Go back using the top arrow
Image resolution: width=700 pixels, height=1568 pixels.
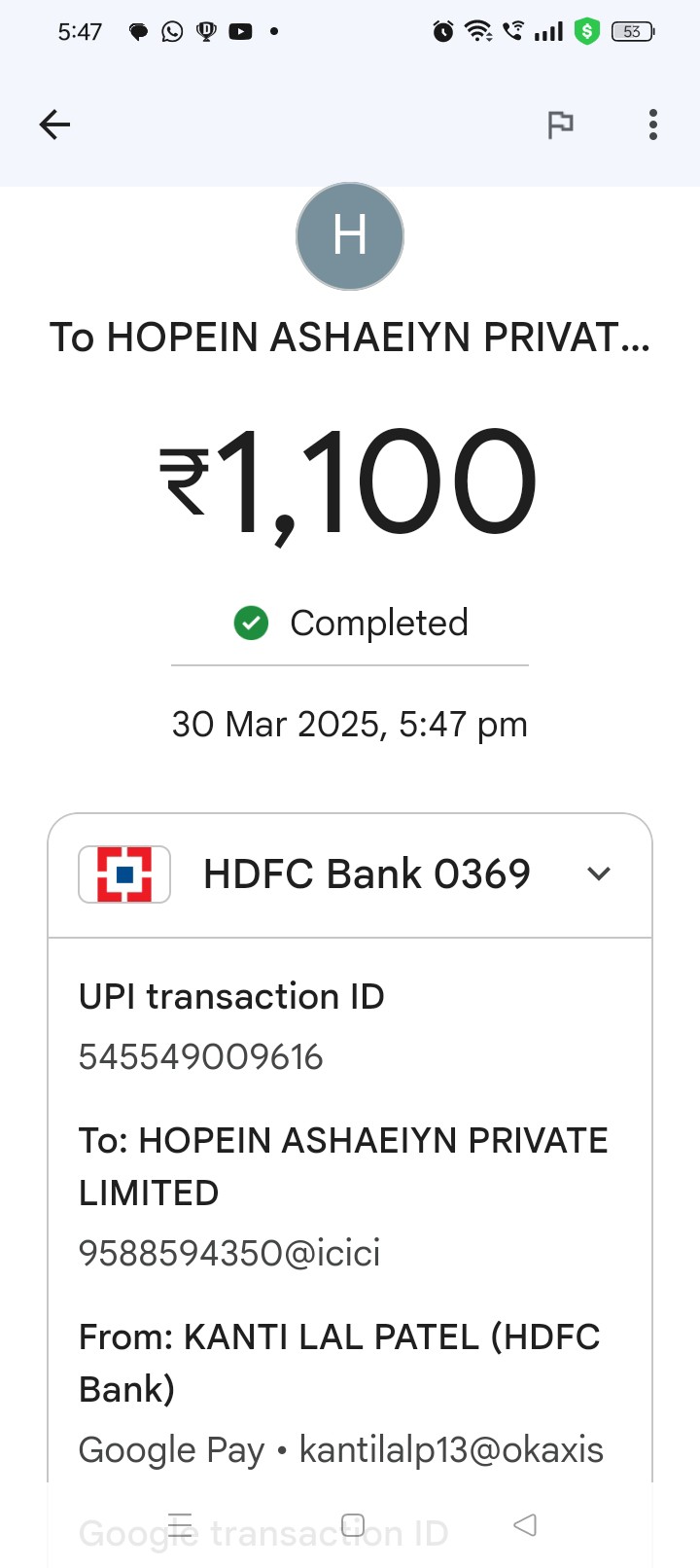point(54,125)
